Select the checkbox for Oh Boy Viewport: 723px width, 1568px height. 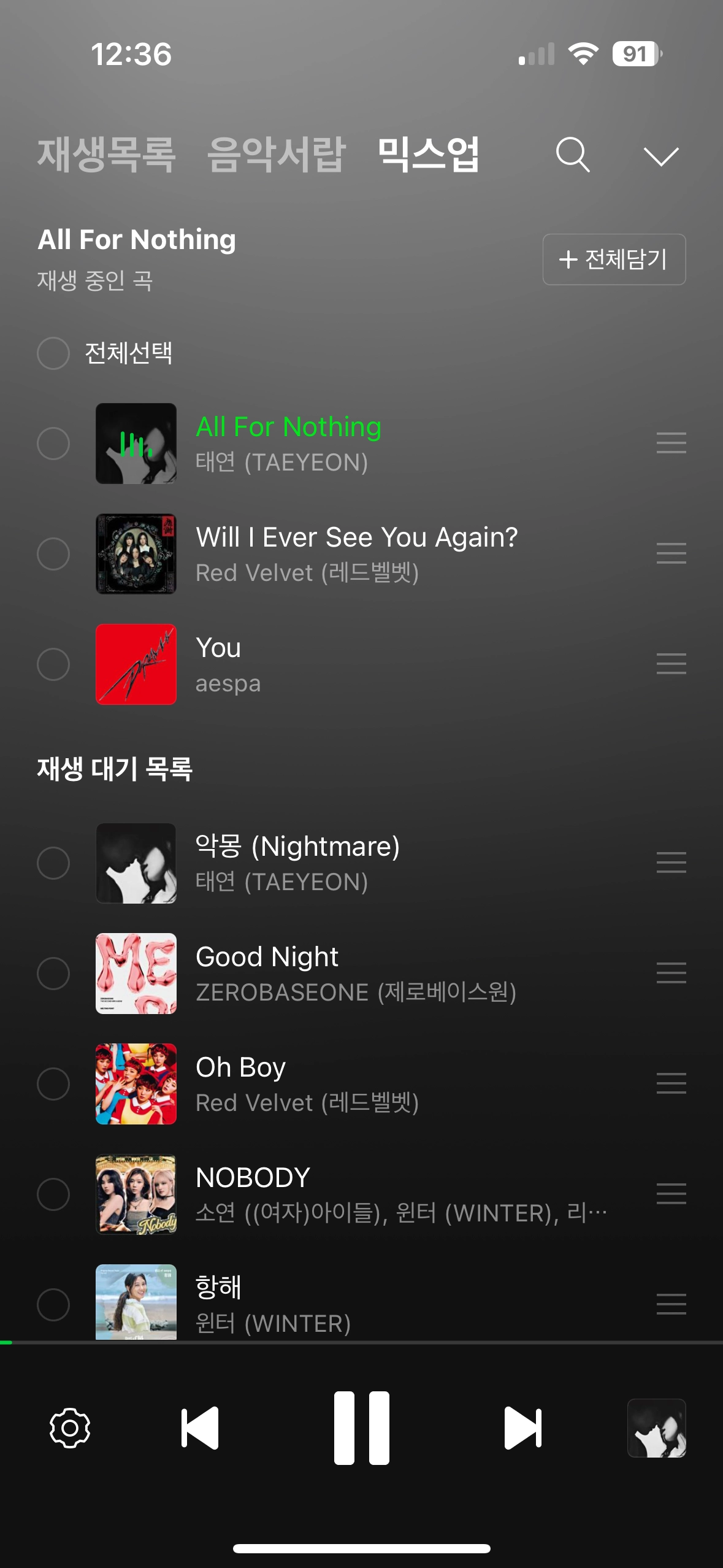(x=53, y=1084)
